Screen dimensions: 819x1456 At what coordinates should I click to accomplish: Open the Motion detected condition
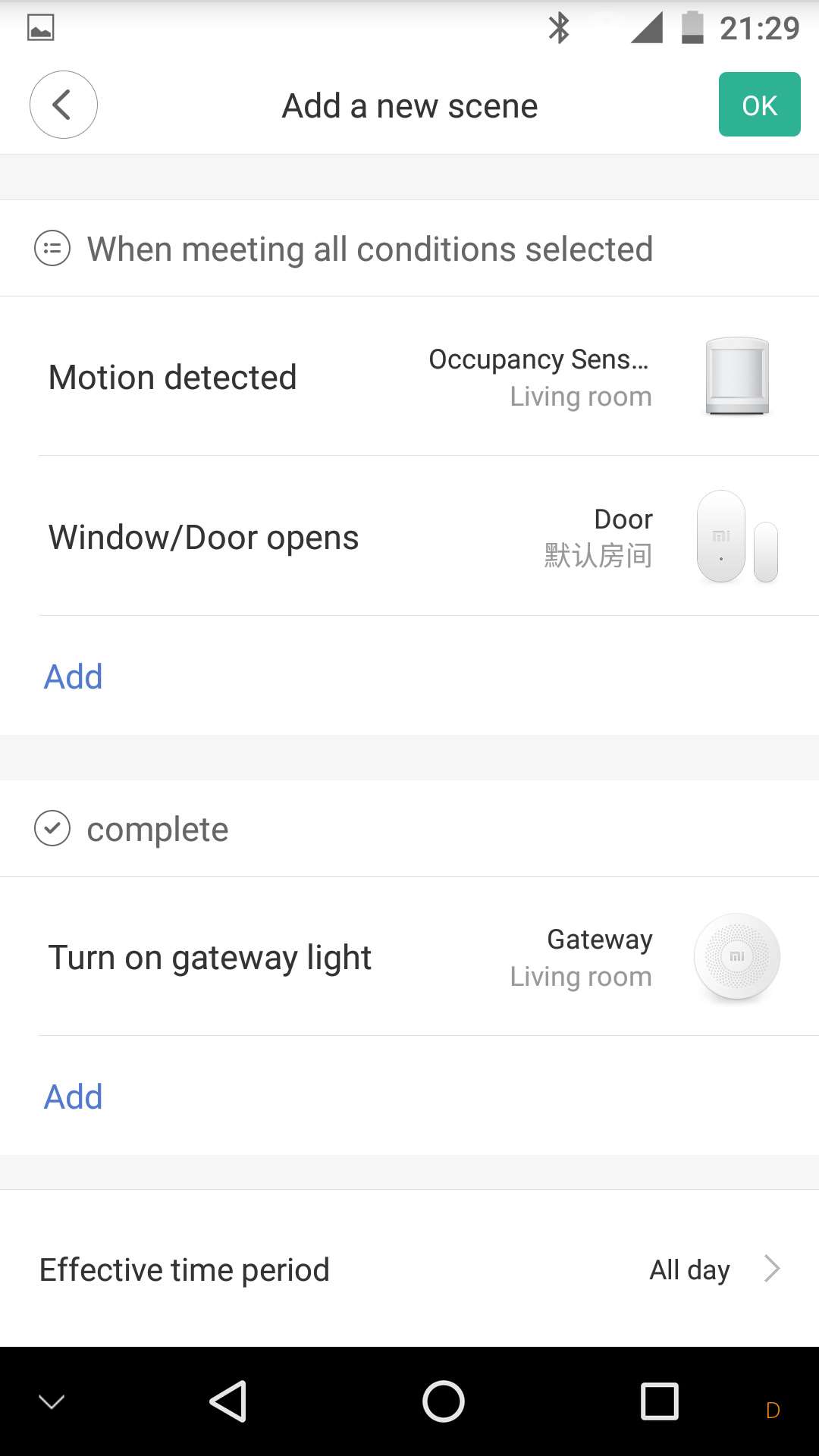click(409, 377)
